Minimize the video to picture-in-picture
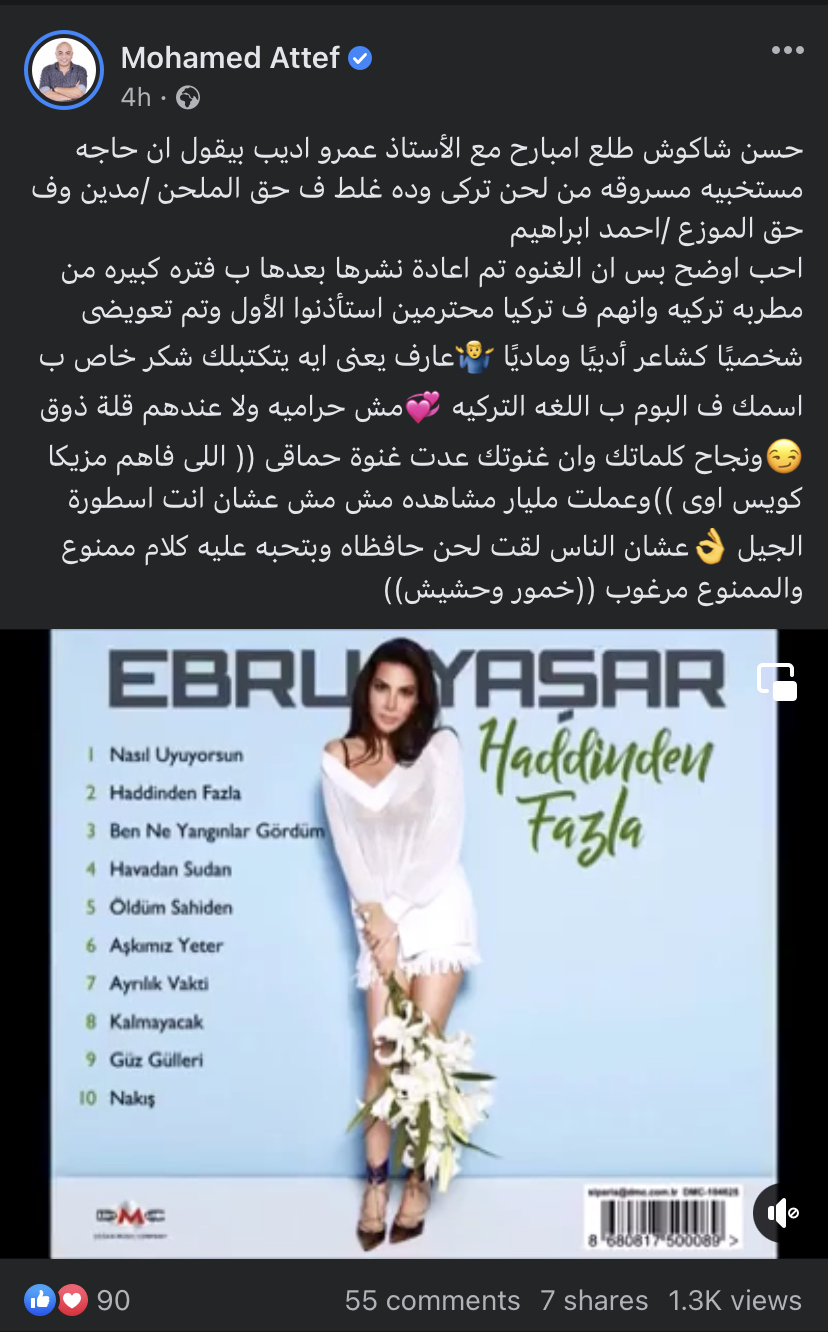 pos(777,682)
